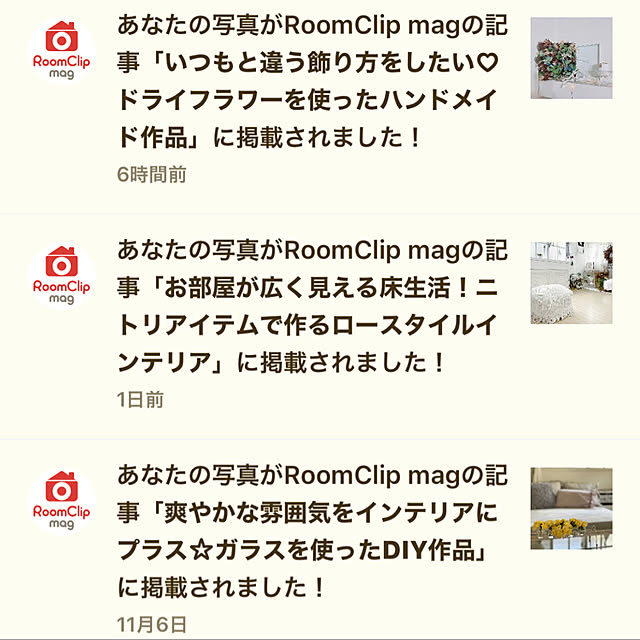Image resolution: width=640 pixels, height=640 pixels.
Task: Open RoomClip mag avatar on the 11月6日 notification
Action: pyautogui.click(x=60, y=501)
